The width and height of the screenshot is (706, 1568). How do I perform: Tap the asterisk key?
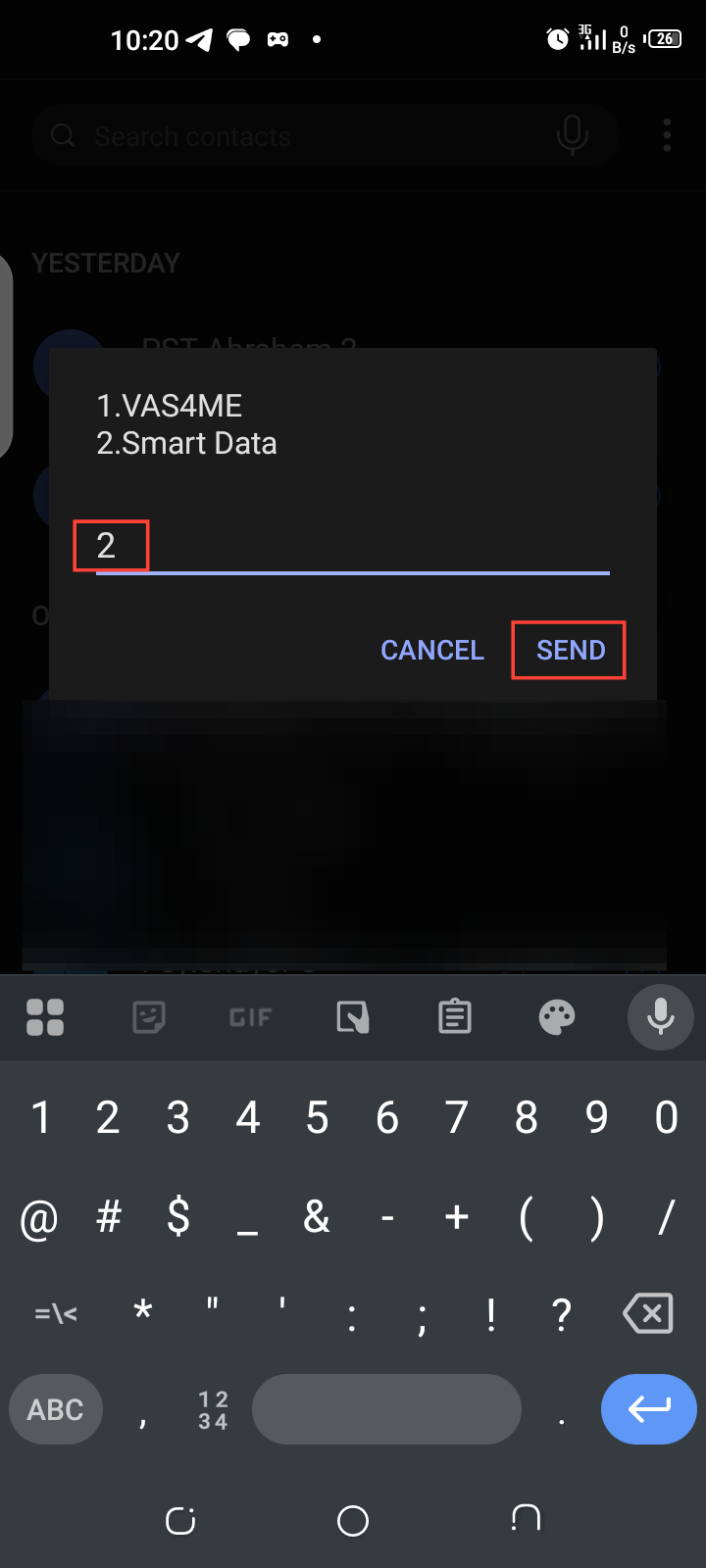(x=143, y=1311)
